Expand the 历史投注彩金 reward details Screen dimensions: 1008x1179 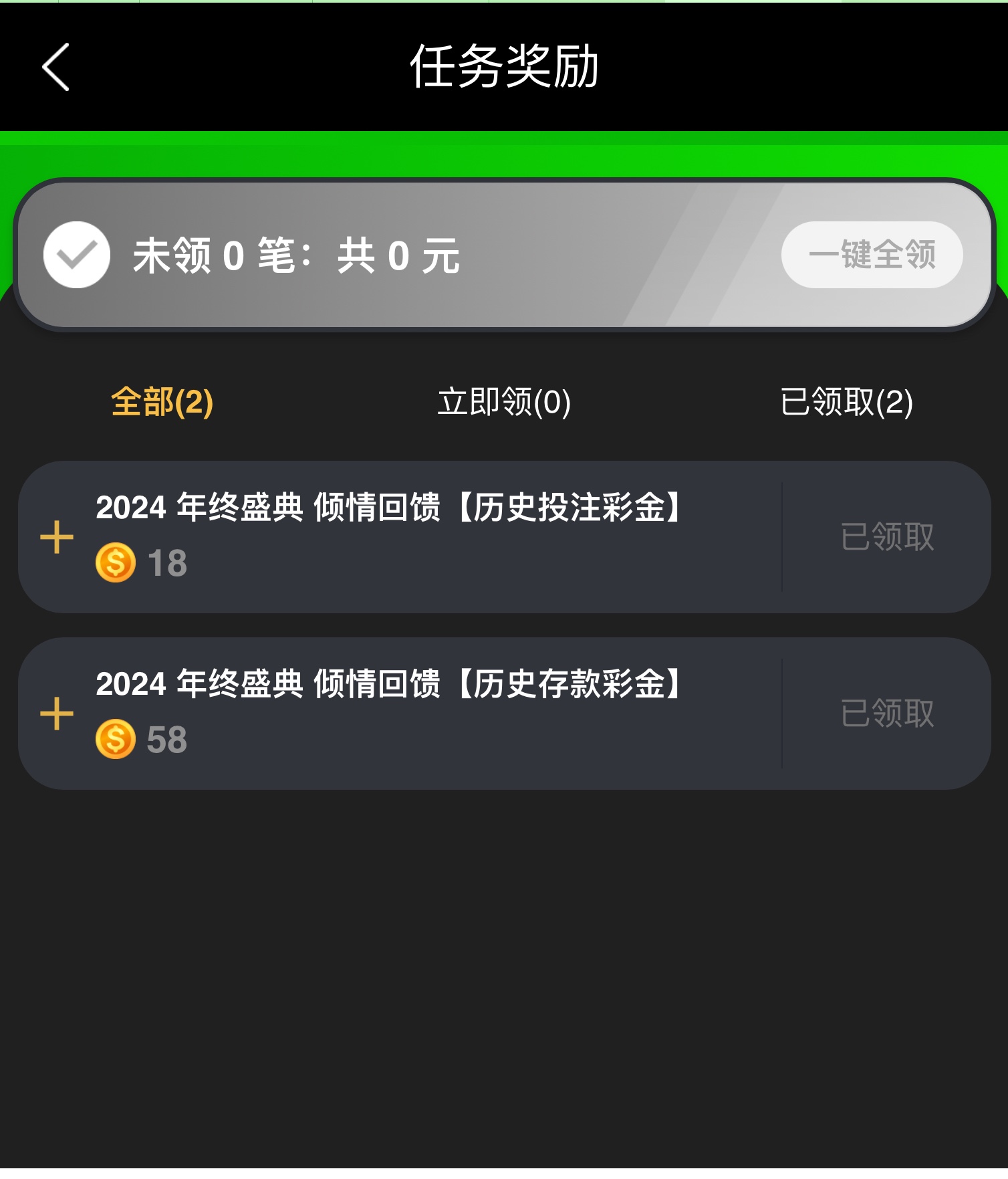click(57, 537)
